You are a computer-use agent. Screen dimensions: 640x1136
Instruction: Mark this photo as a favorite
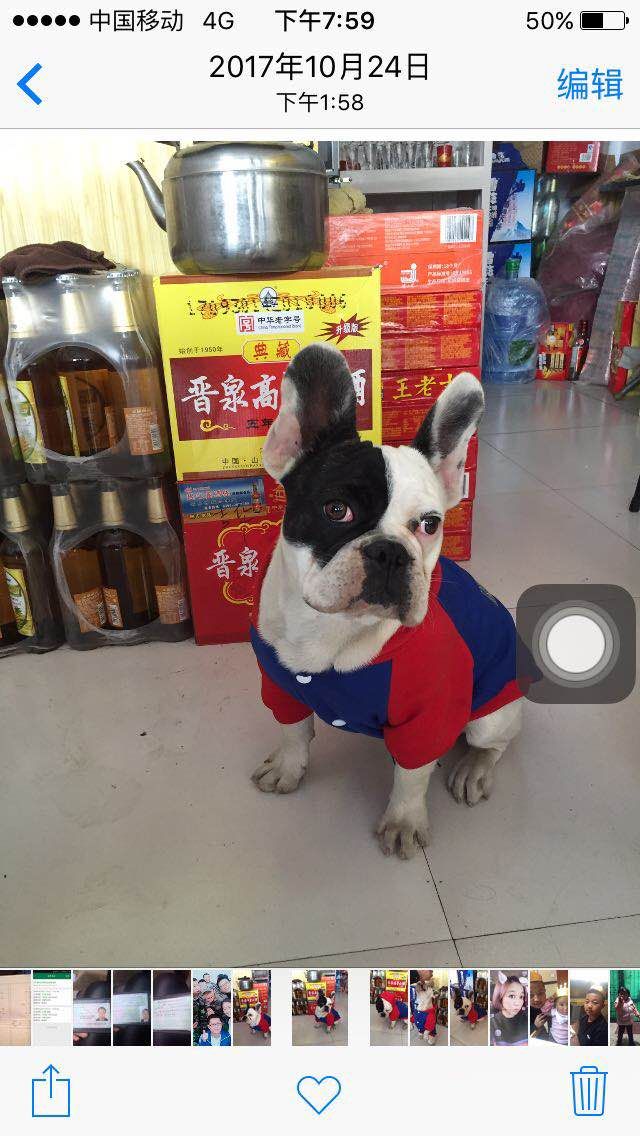[x=319, y=1094]
